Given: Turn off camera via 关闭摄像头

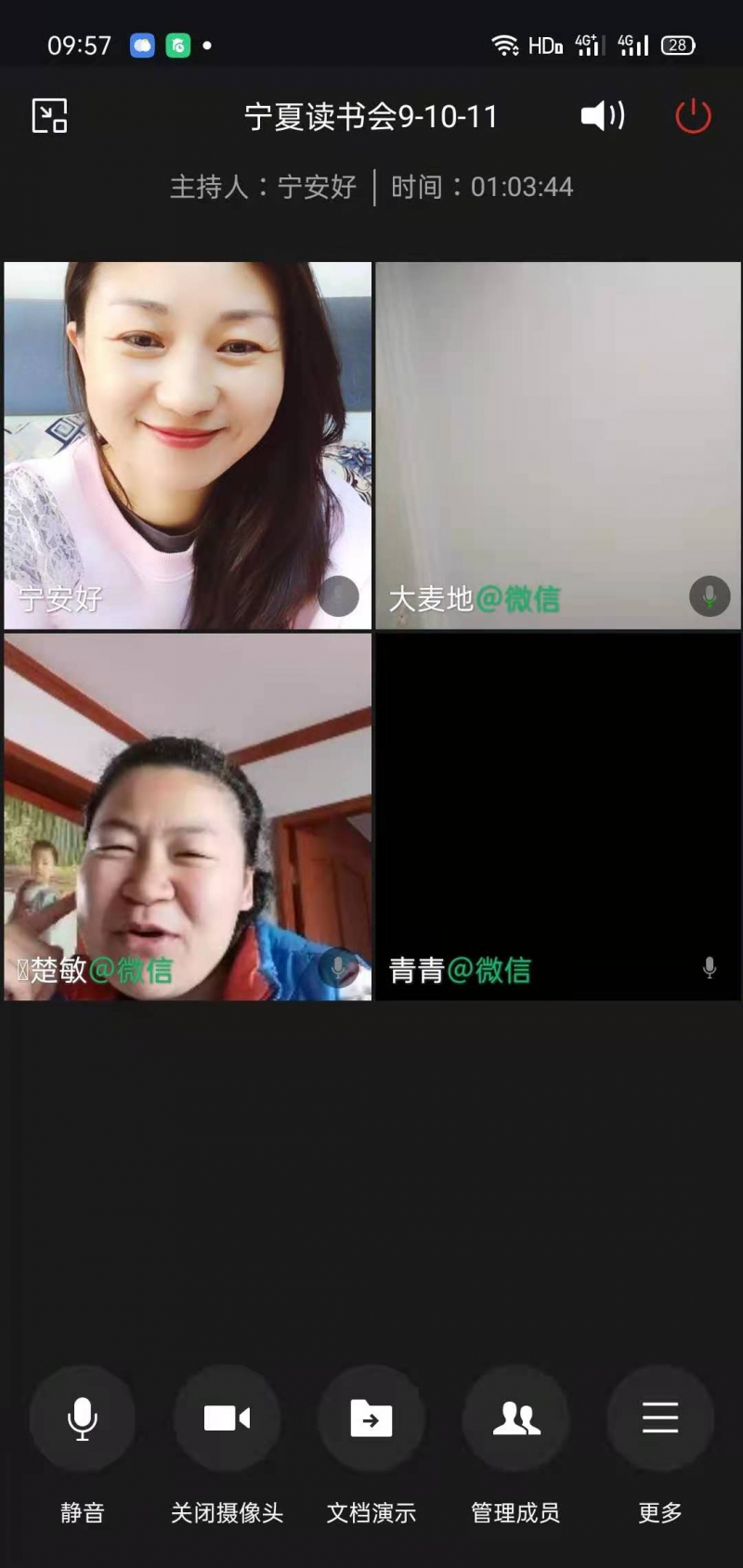Looking at the screenshot, I should [x=227, y=1418].
